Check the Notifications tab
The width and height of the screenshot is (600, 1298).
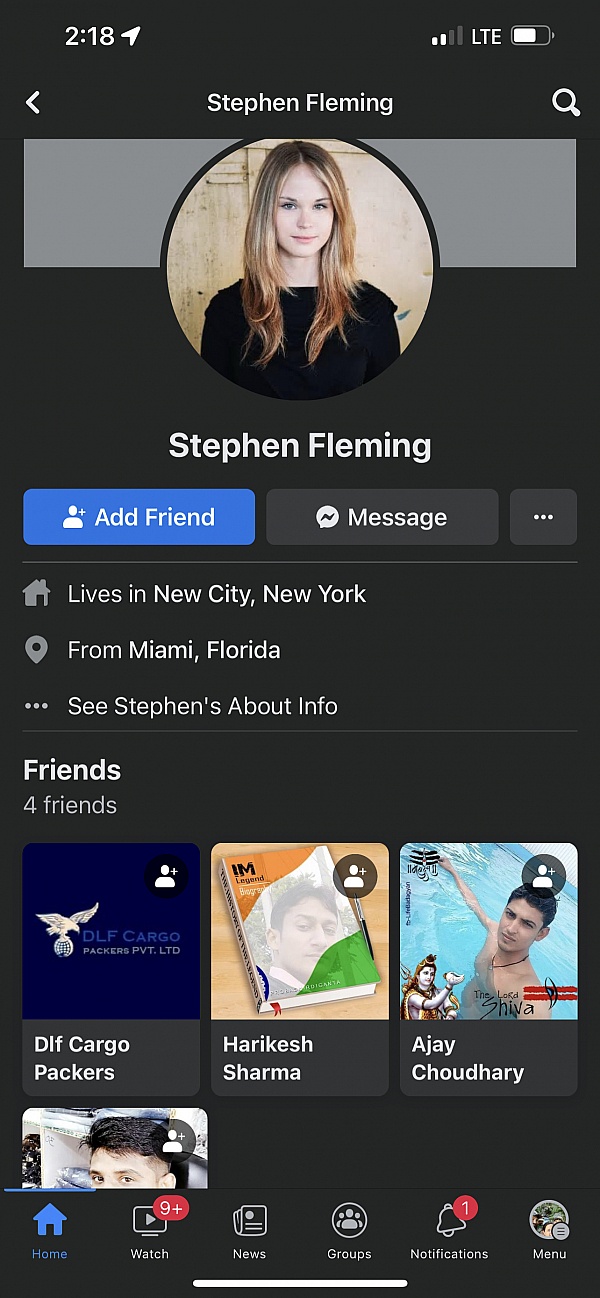[449, 1232]
